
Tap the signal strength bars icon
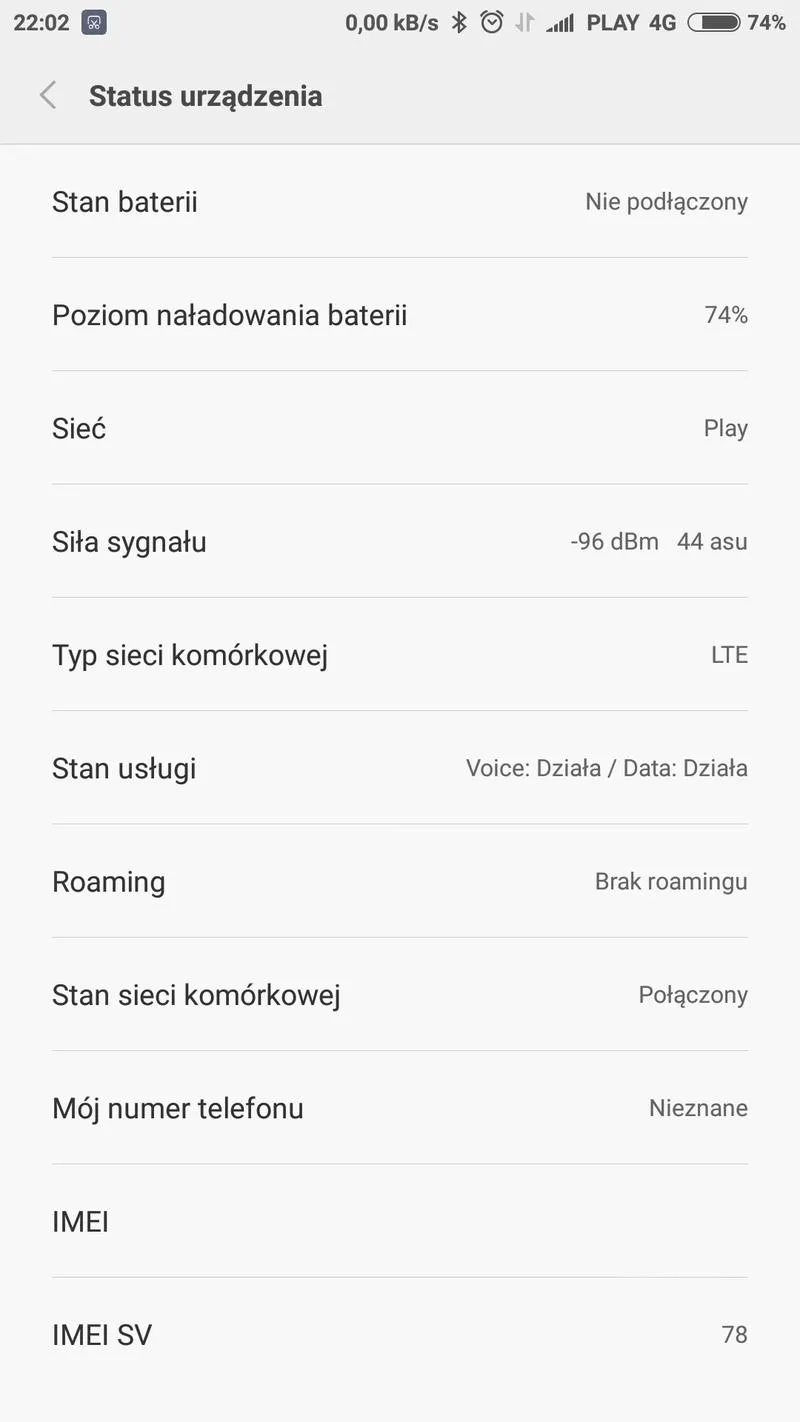558,21
